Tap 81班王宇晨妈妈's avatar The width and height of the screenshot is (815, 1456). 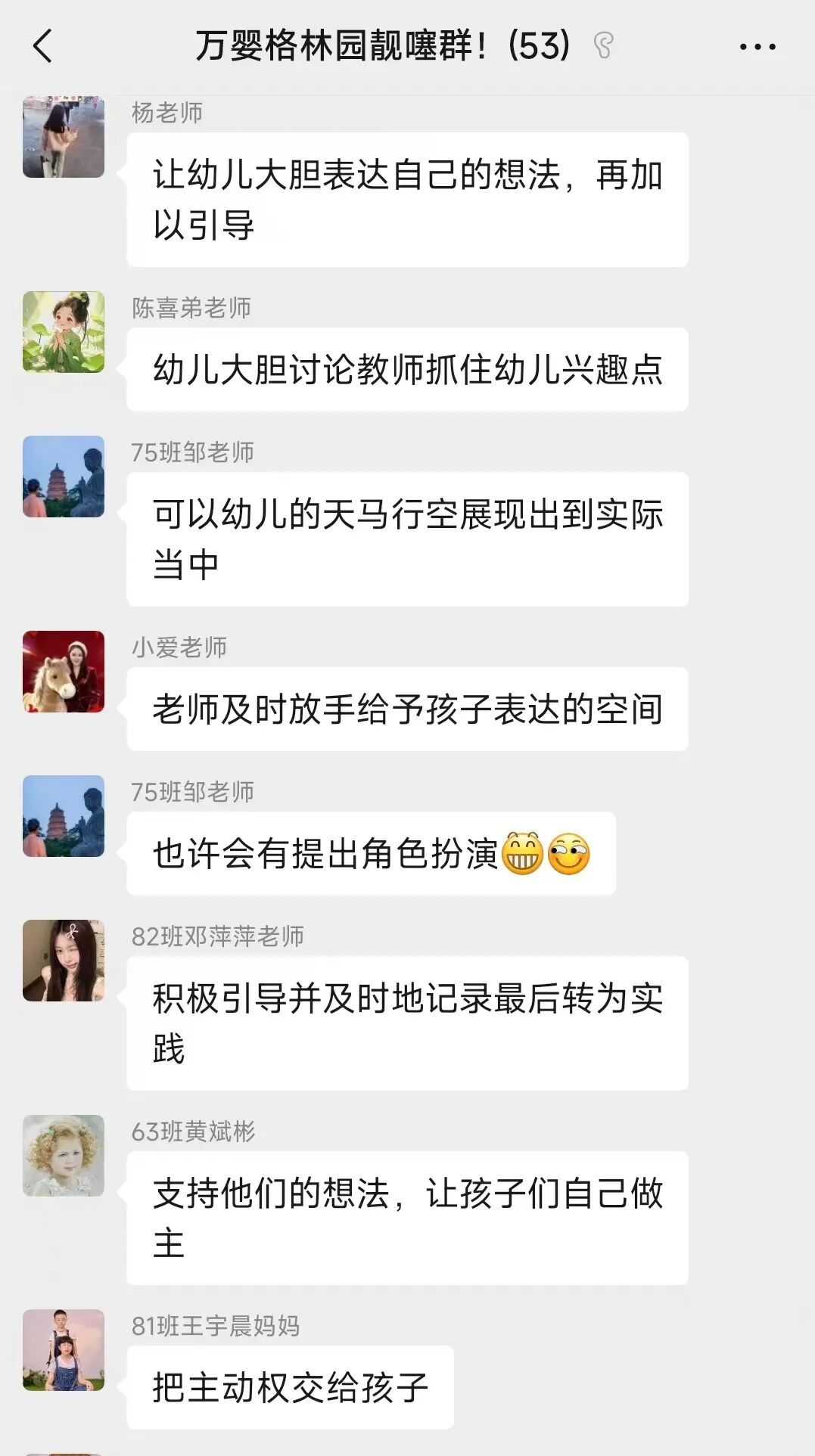click(x=64, y=1350)
